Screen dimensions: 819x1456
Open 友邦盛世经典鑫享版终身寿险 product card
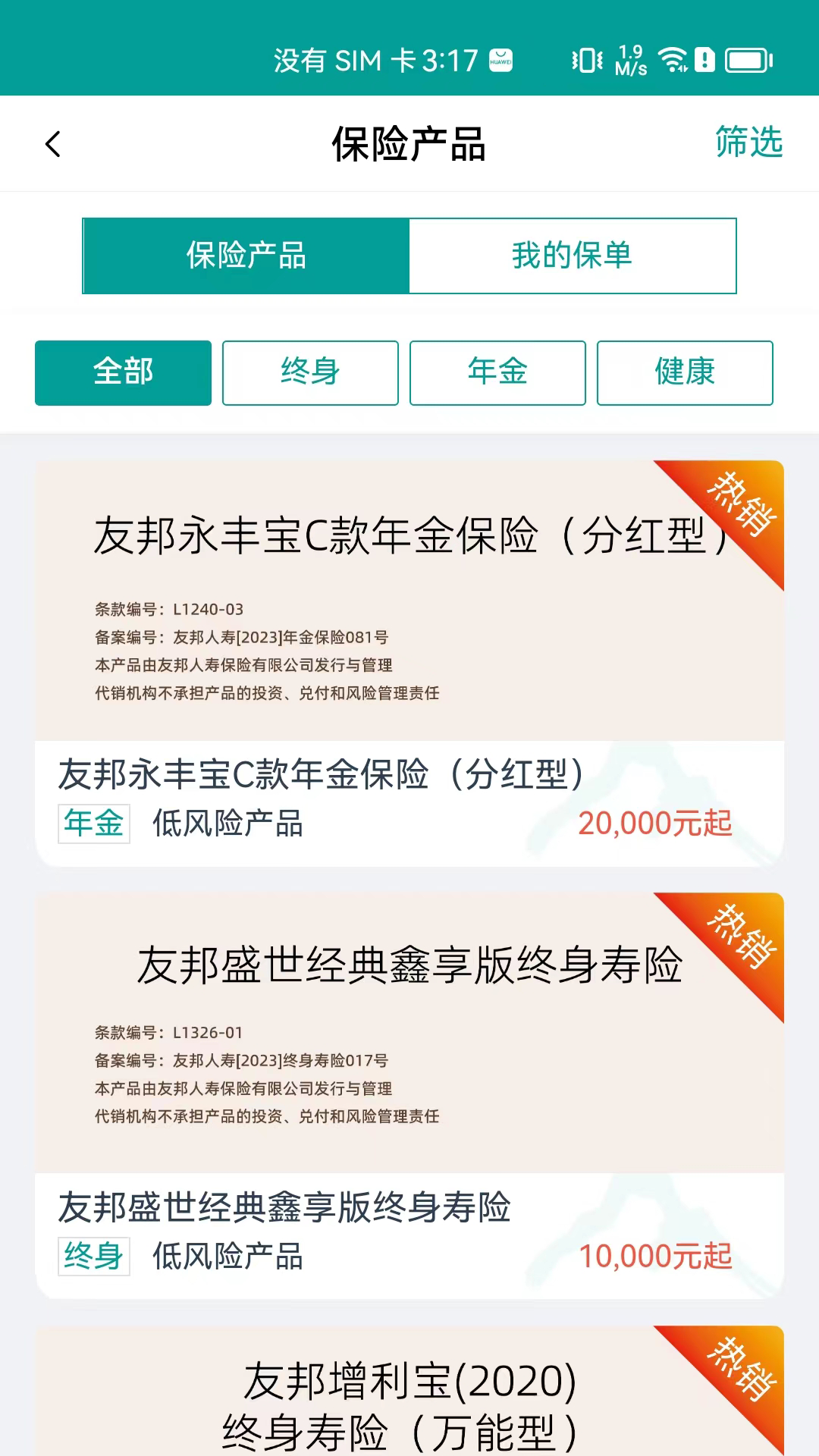point(409,1096)
